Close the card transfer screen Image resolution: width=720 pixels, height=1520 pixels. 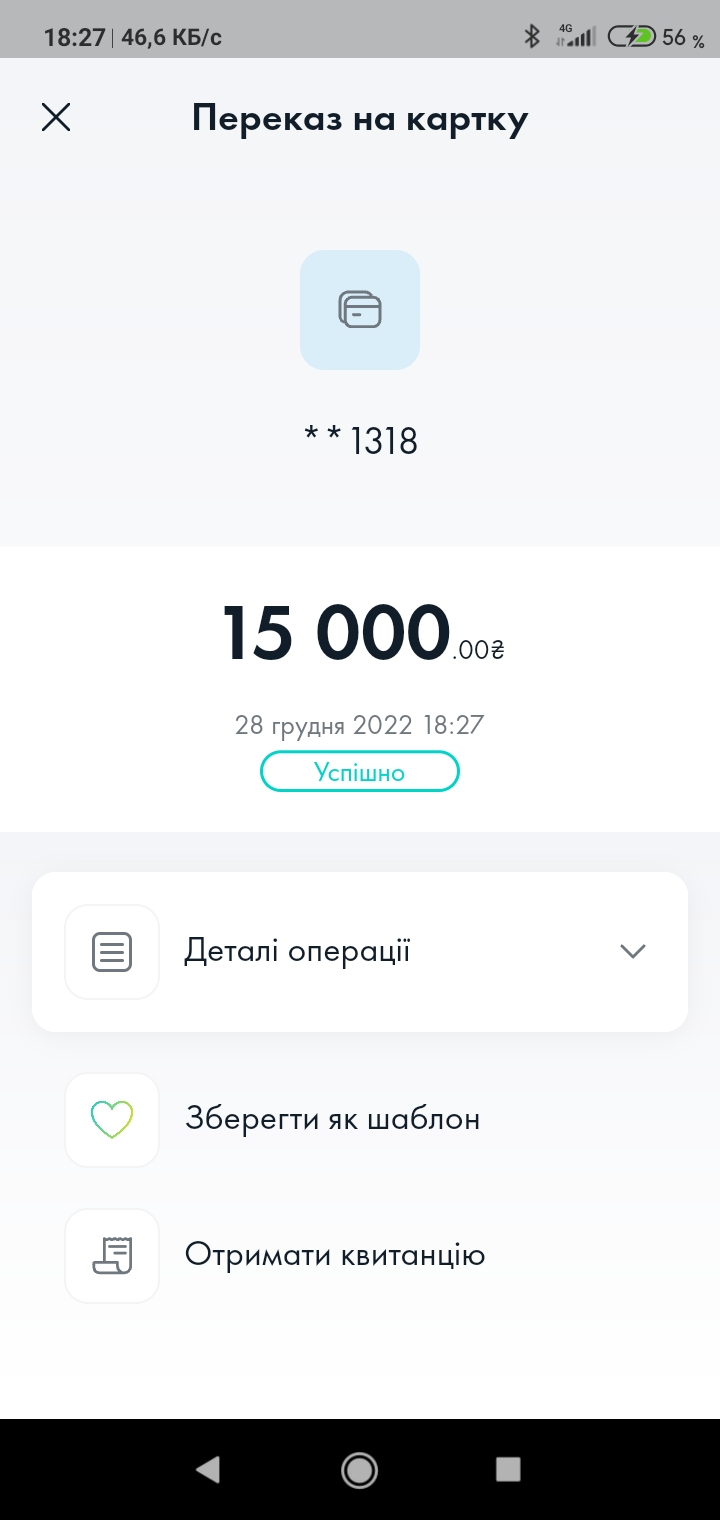[x=56, y=118]
